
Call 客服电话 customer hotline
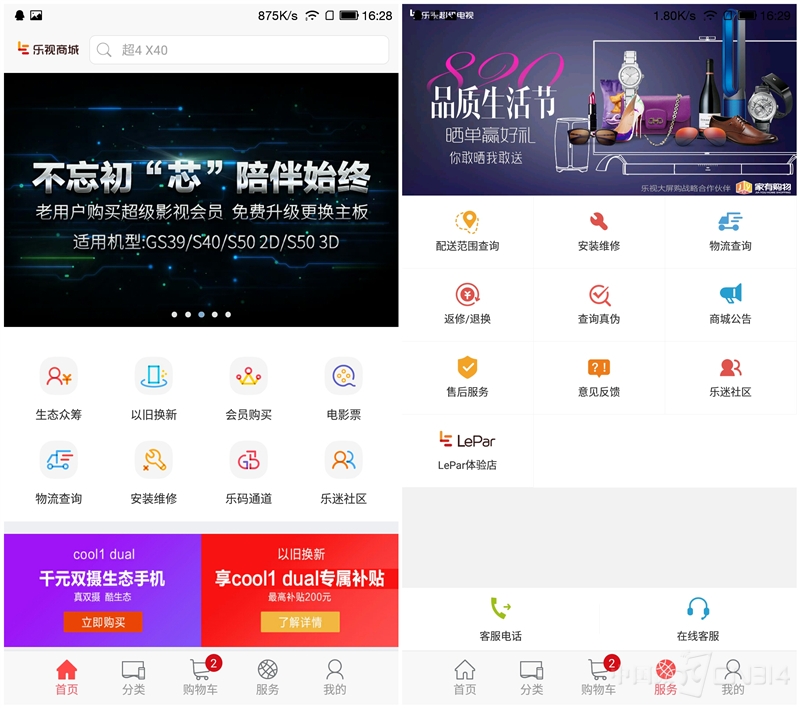tap(500, 619)
